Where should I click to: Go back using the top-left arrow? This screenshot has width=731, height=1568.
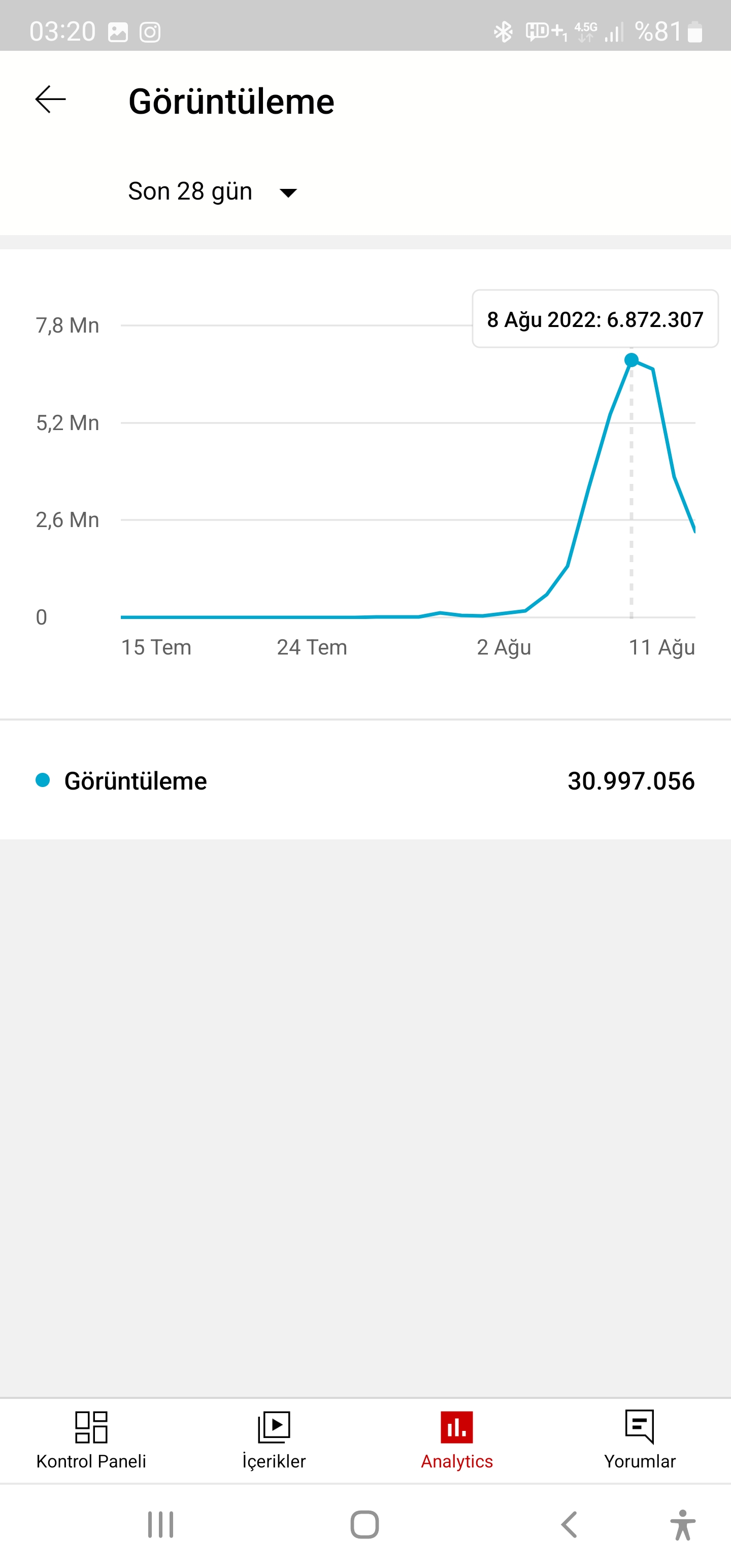[51, 100]
